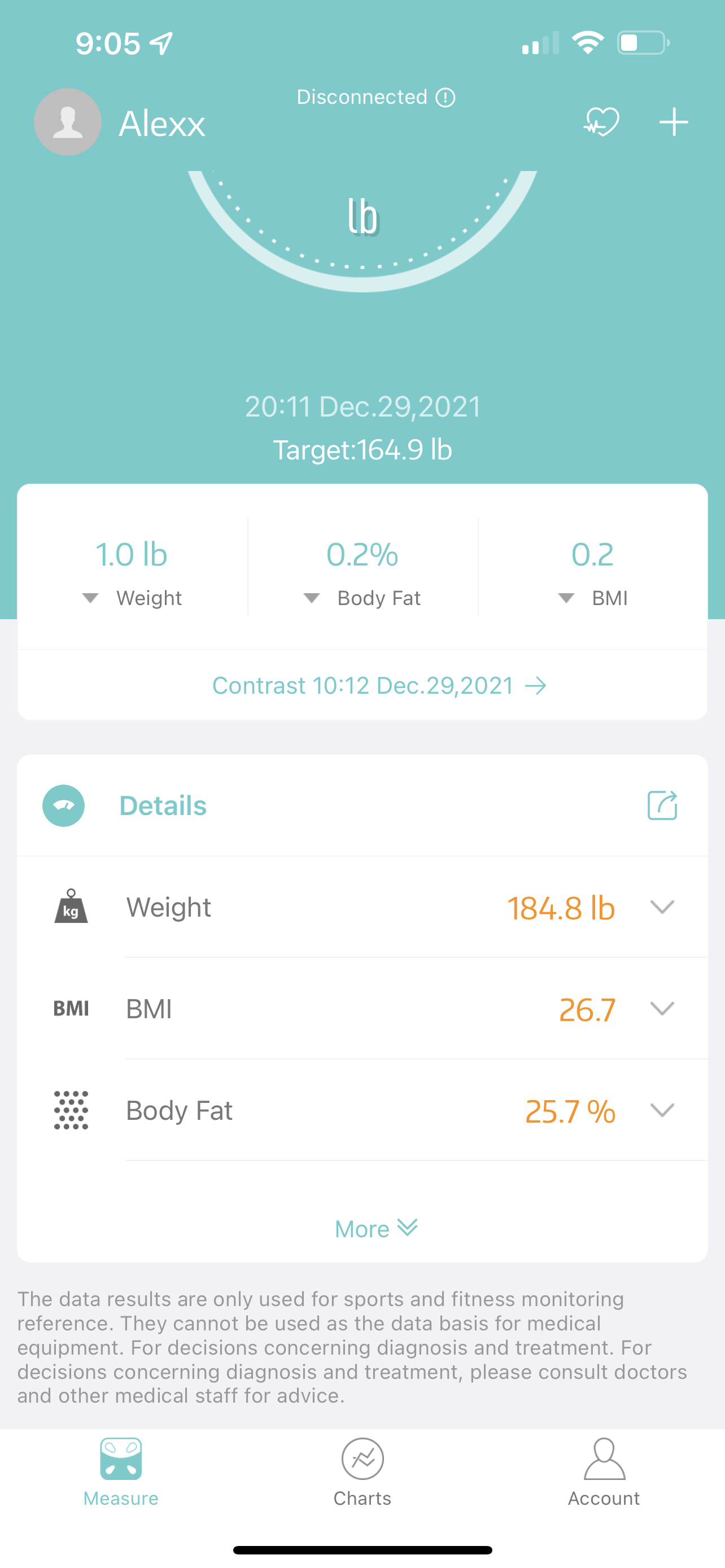Tap the Disconnected status info icon
Screen dimensions: 725x1568
point(446,98)
